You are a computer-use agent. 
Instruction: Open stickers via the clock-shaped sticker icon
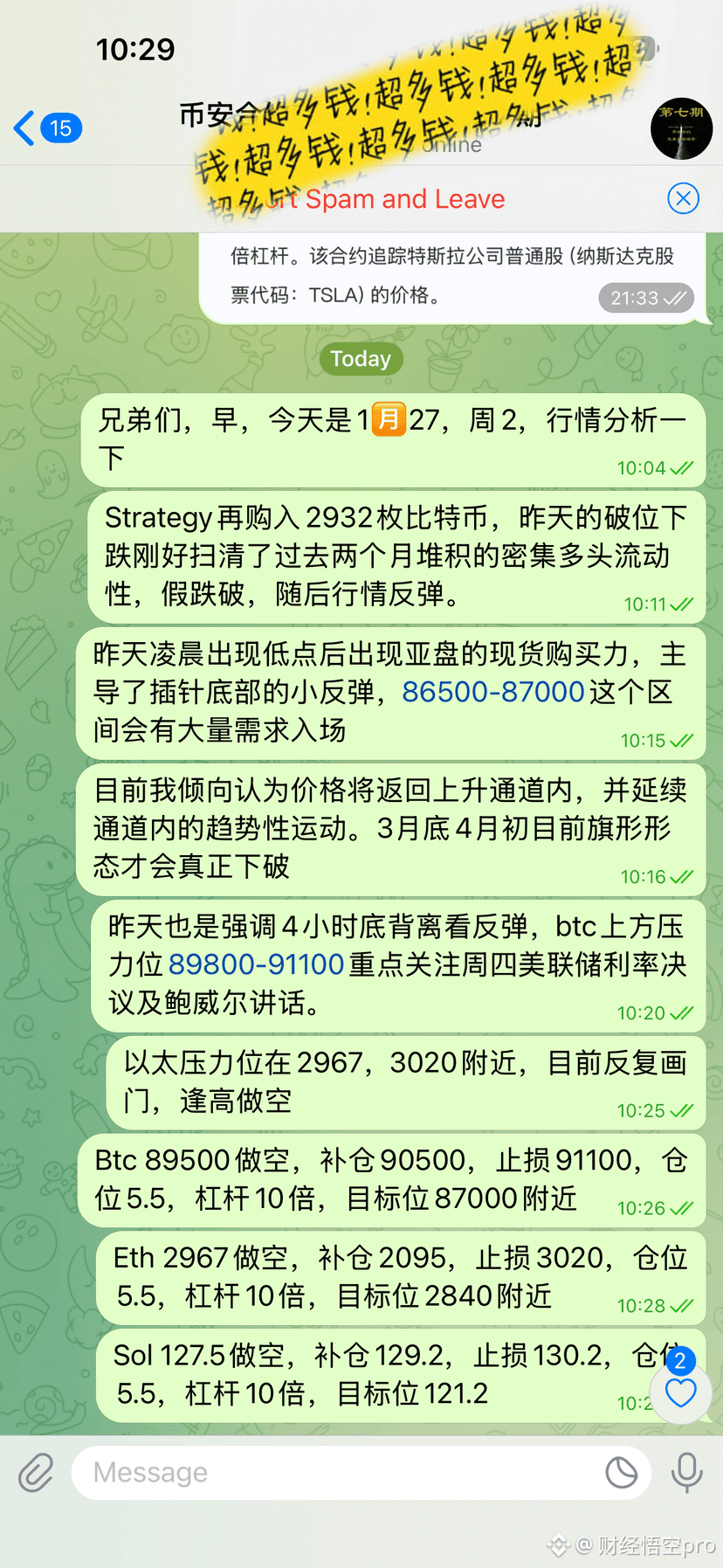[x=622, y=1472]
